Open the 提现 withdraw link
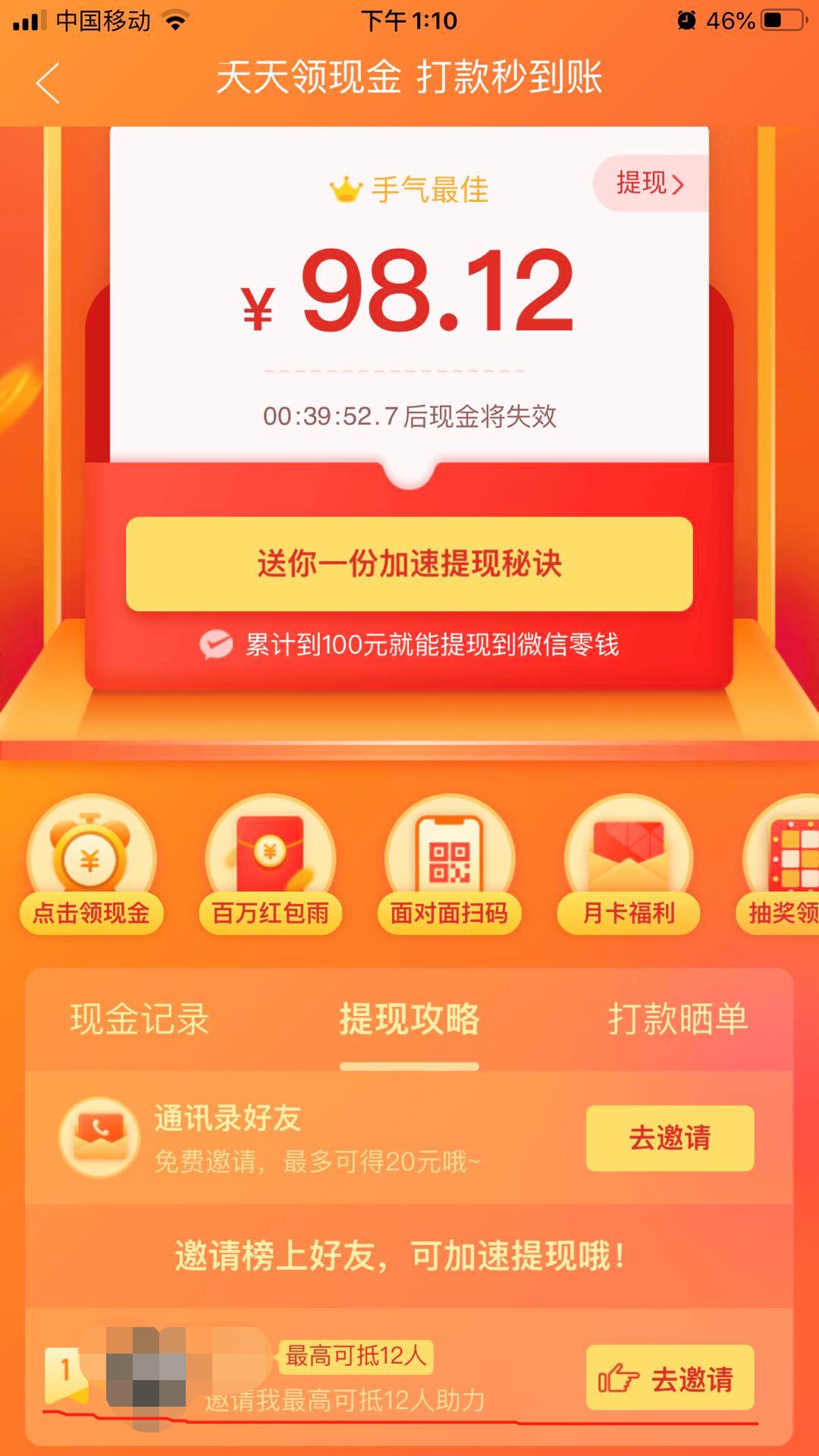819x1456 pixels. [649, 184]
